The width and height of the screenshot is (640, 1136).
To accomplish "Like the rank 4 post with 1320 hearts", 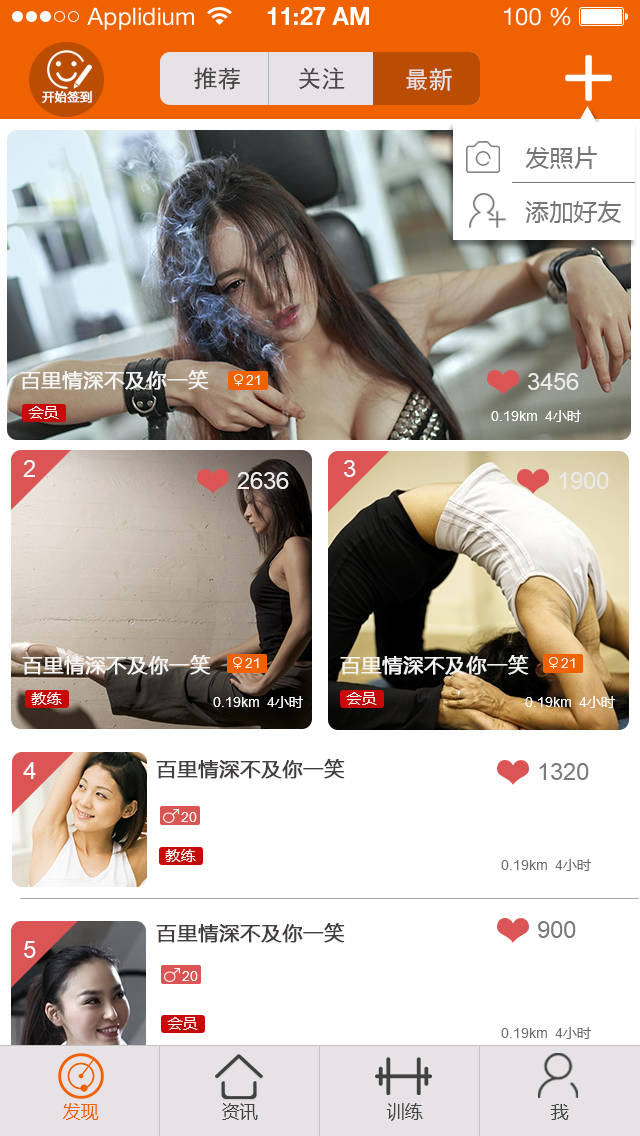I will coord(513,771).
